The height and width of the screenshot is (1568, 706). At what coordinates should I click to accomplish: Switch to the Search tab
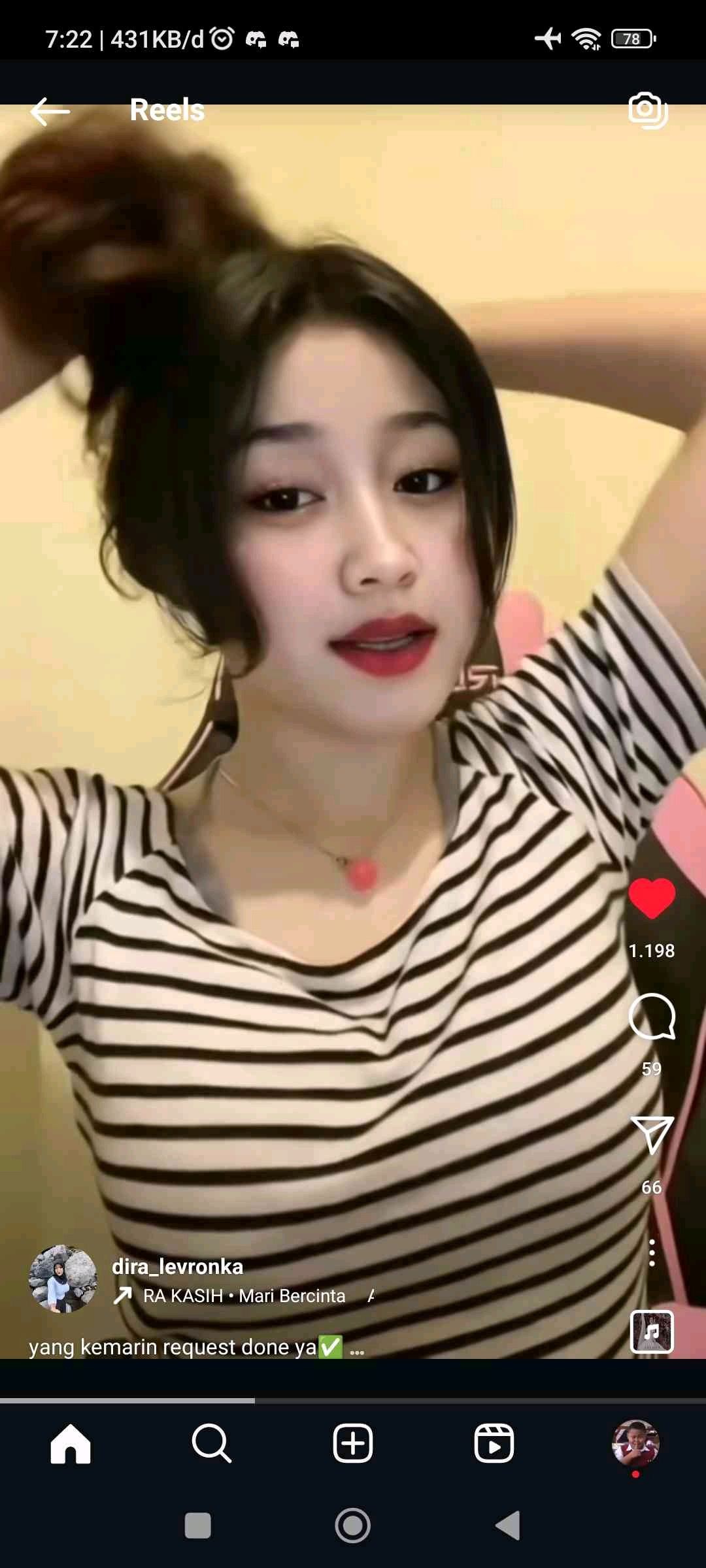[211, 1443]
